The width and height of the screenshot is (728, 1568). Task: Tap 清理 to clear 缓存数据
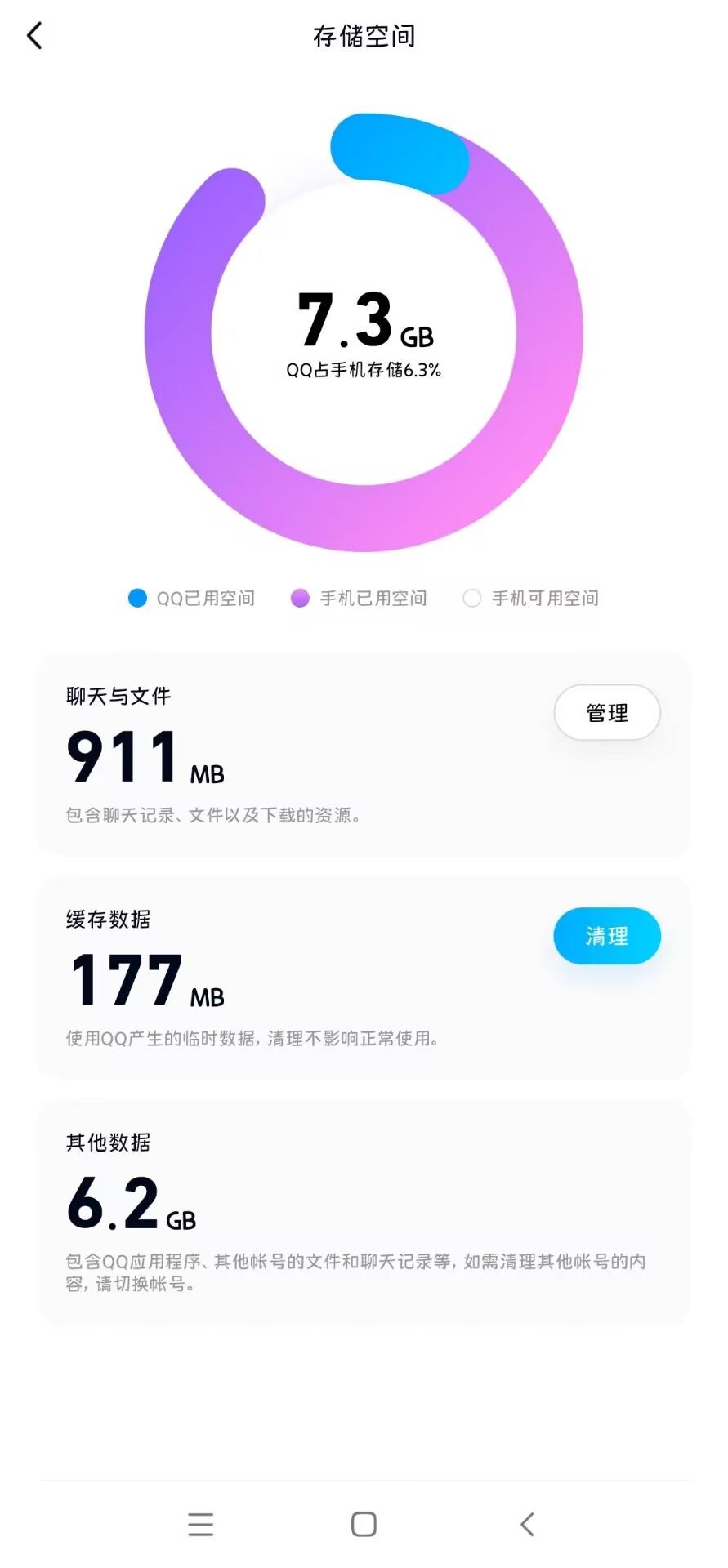pos(606,936)
